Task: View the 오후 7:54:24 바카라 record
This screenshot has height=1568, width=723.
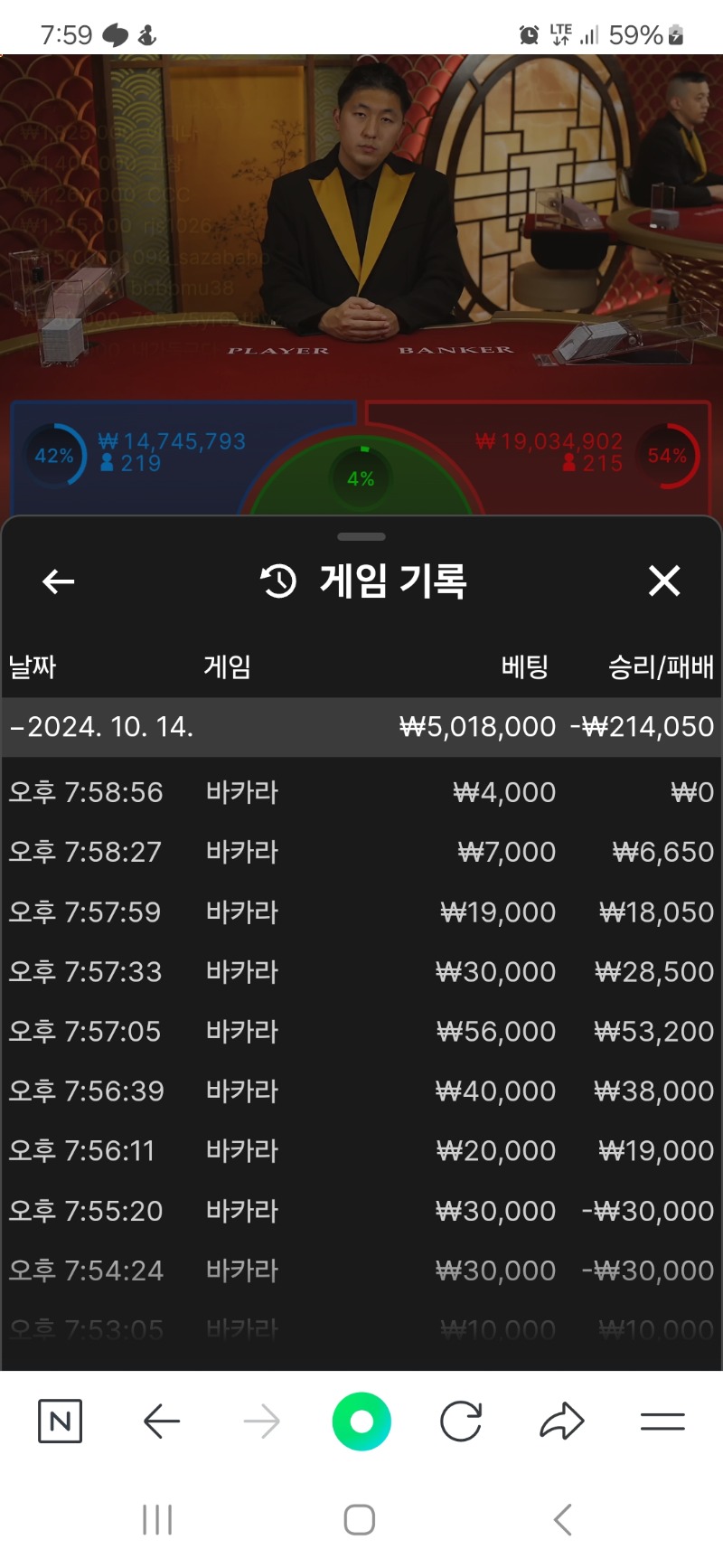Action: pos(361,1270)
